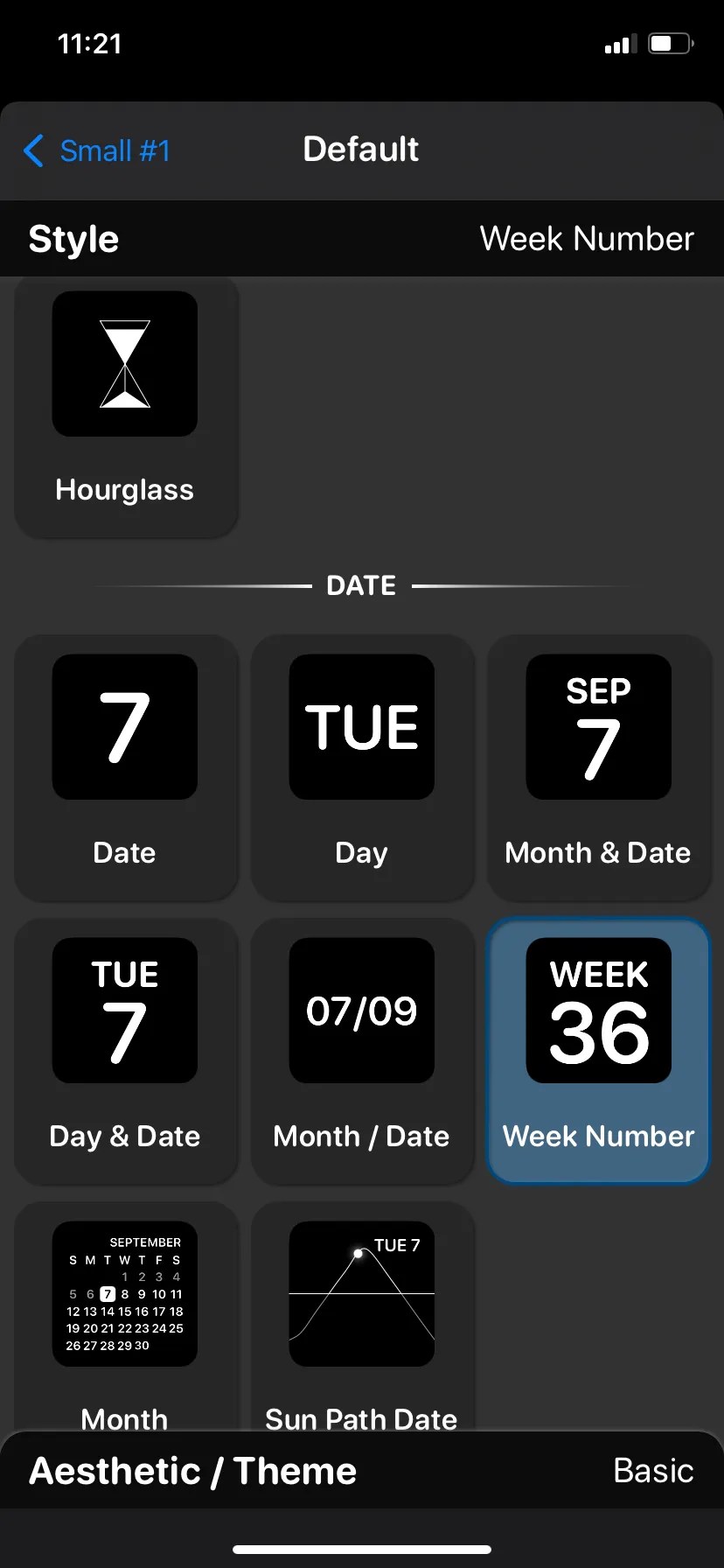Tap the Style section header

pyautogui.click(x=73, y=238)
